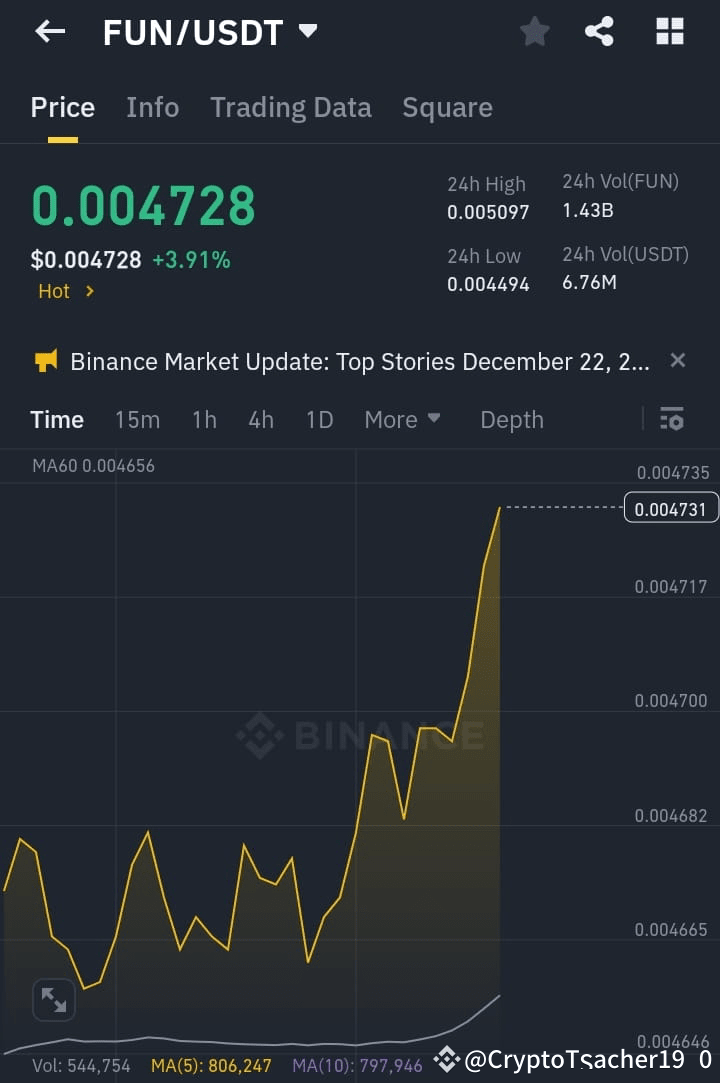The image size is (720, 1083).
Task: Open the Binance Market Update announcement
Action: [x=360, y=361]
